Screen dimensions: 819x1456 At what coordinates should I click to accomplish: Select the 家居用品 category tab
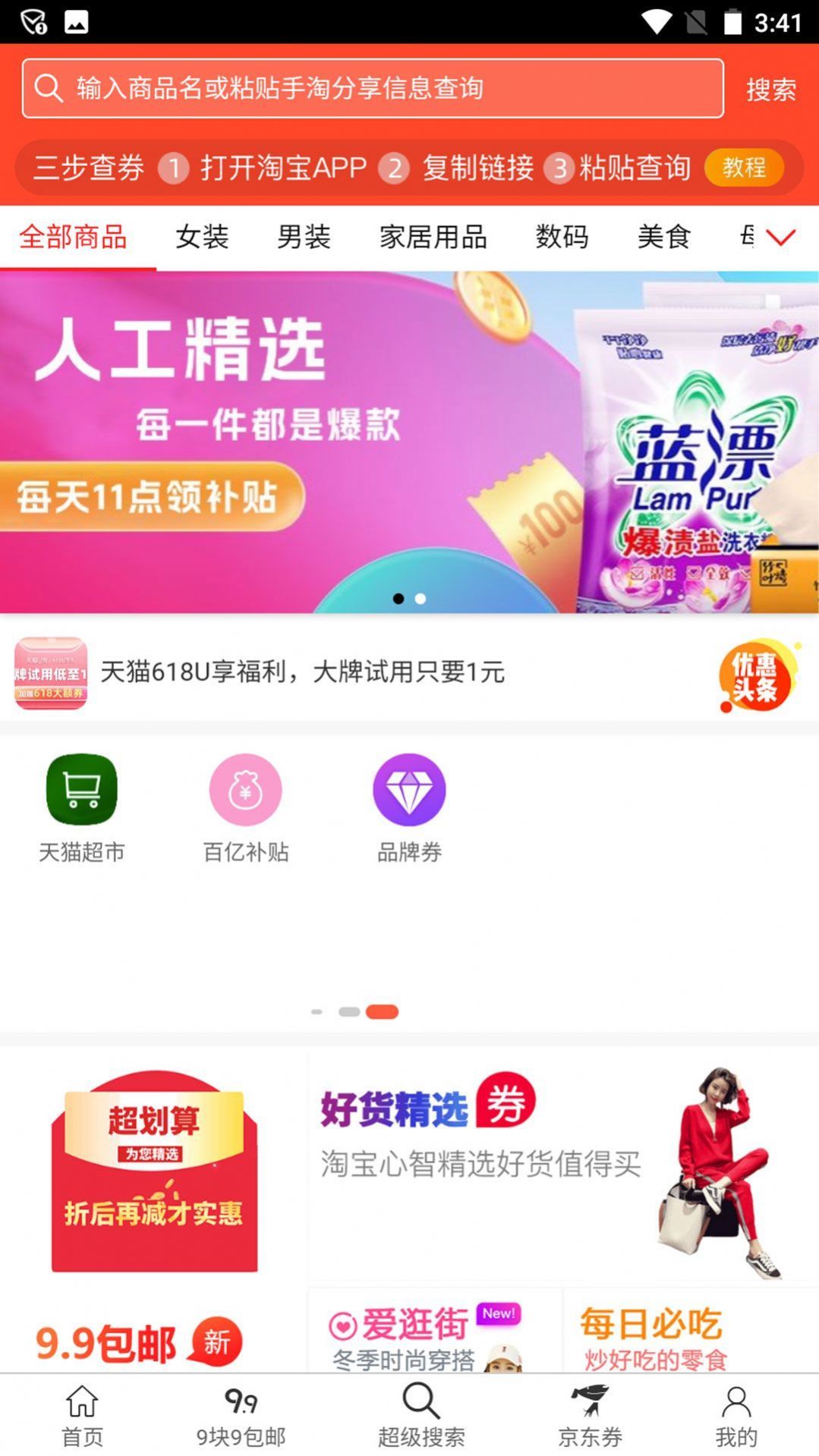click(x=433, y=237)
